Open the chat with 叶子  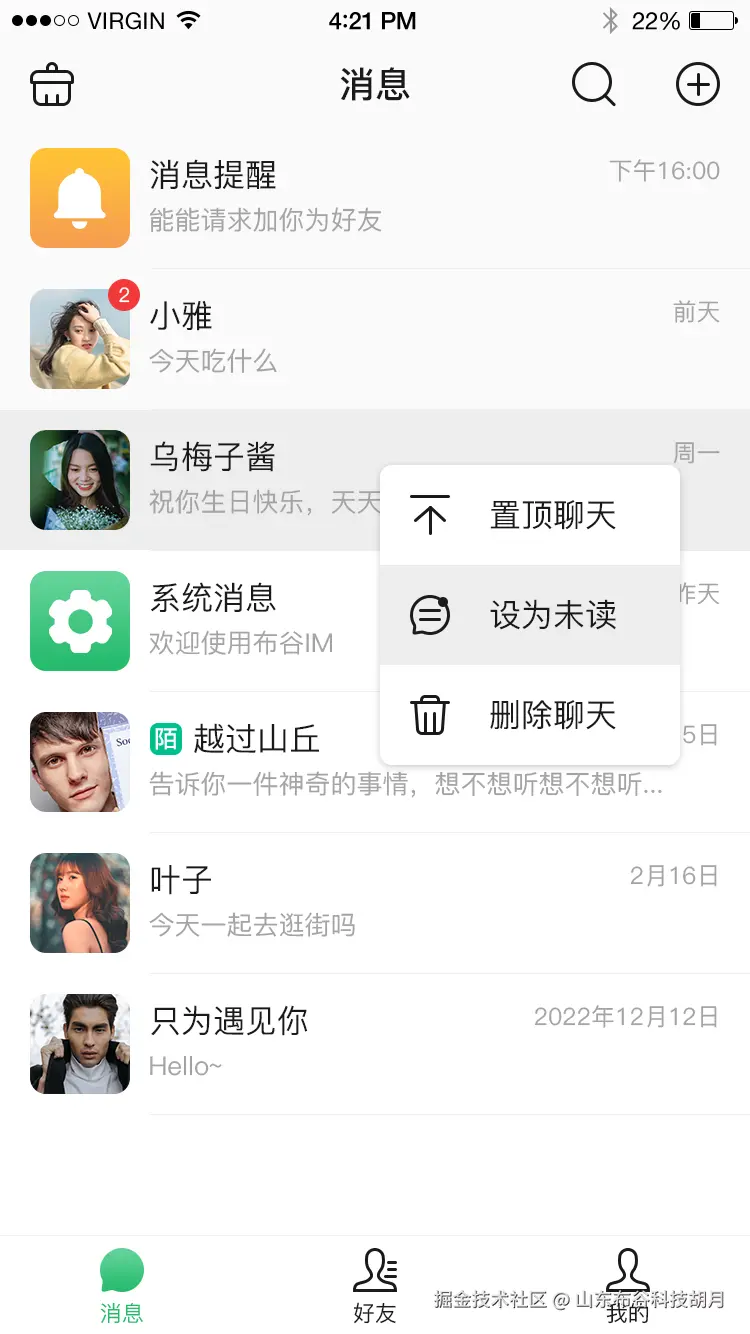[375, 903]
